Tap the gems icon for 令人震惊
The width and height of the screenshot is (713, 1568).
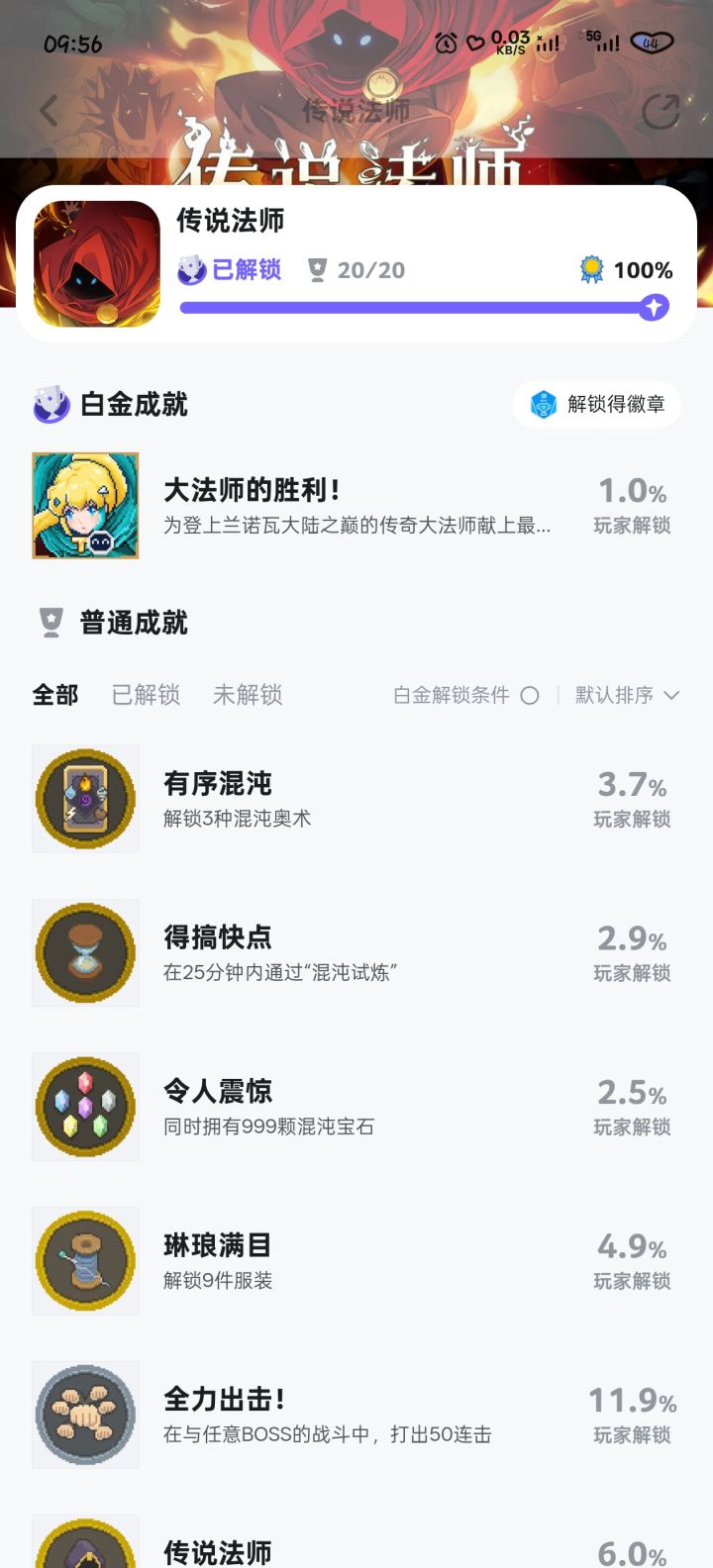click(x=85, y=1107)
